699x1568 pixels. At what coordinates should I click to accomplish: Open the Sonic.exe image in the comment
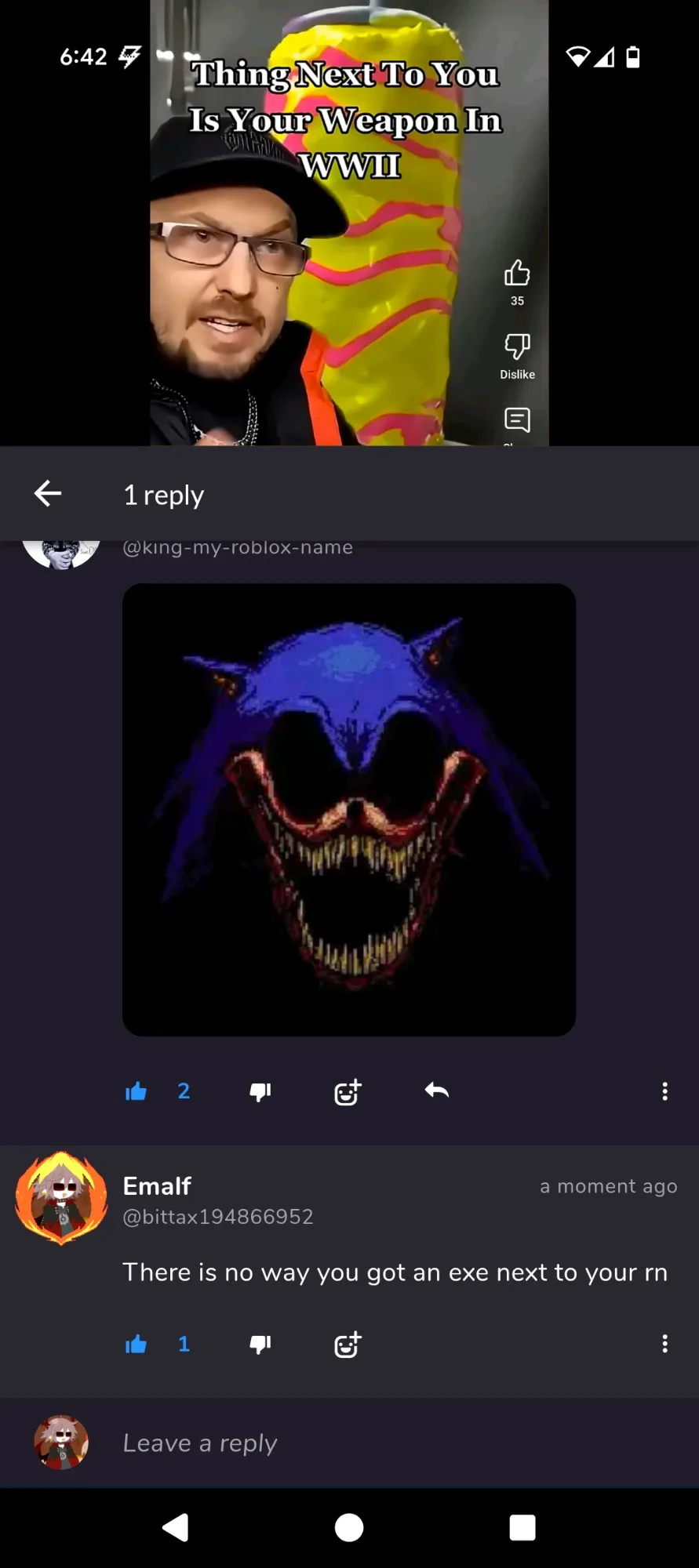349,809
